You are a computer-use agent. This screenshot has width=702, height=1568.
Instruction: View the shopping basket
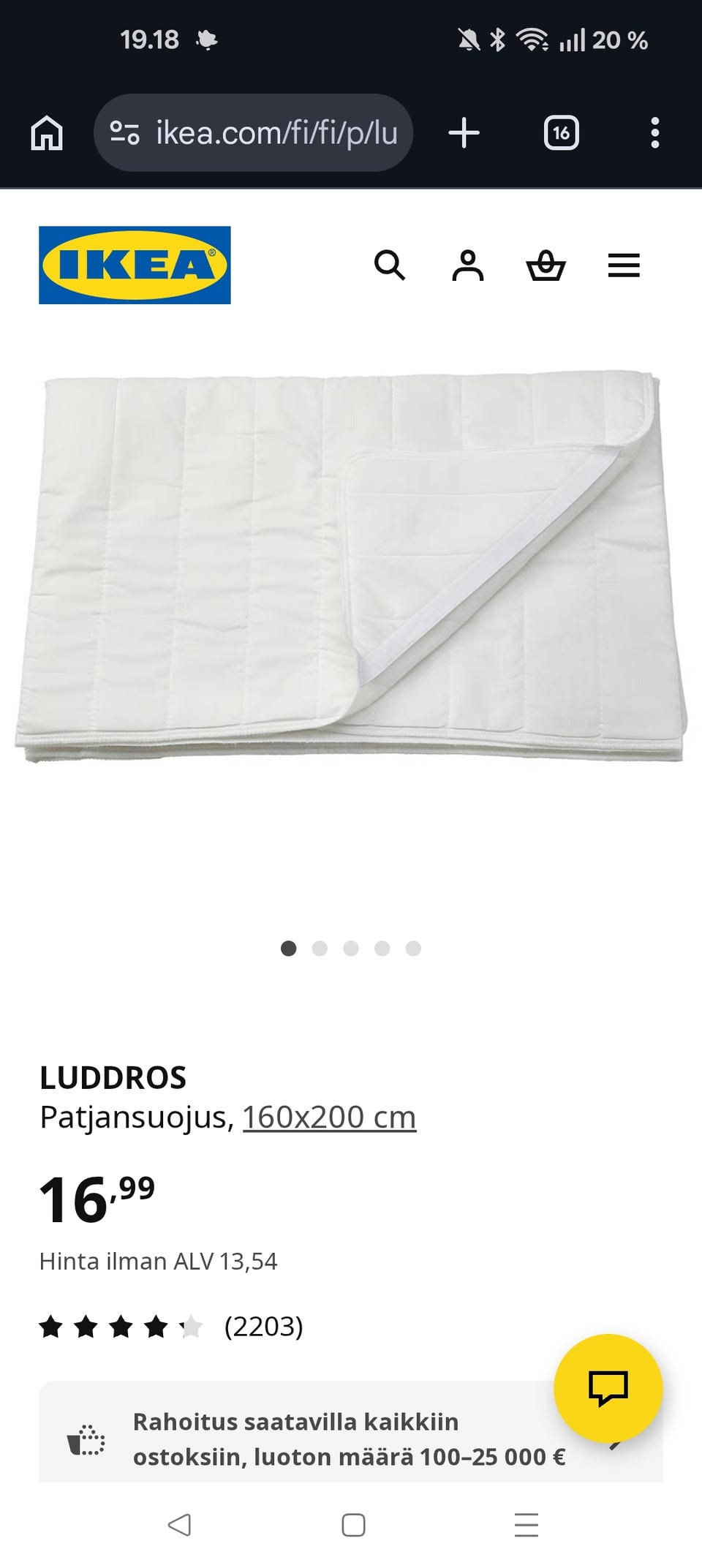click(x=546, y=265)
